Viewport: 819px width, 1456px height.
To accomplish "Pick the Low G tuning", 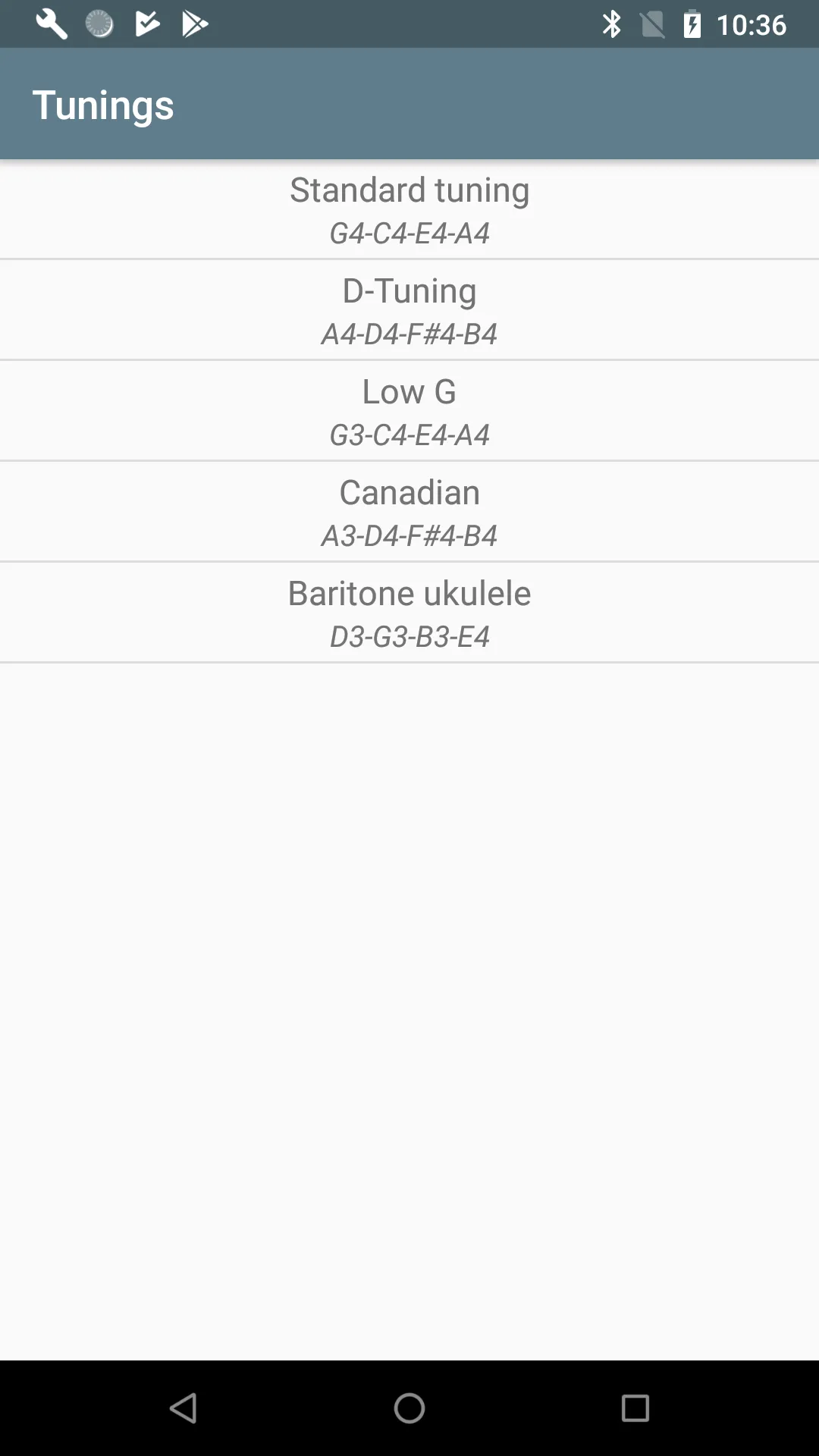I will coord(409,411).
